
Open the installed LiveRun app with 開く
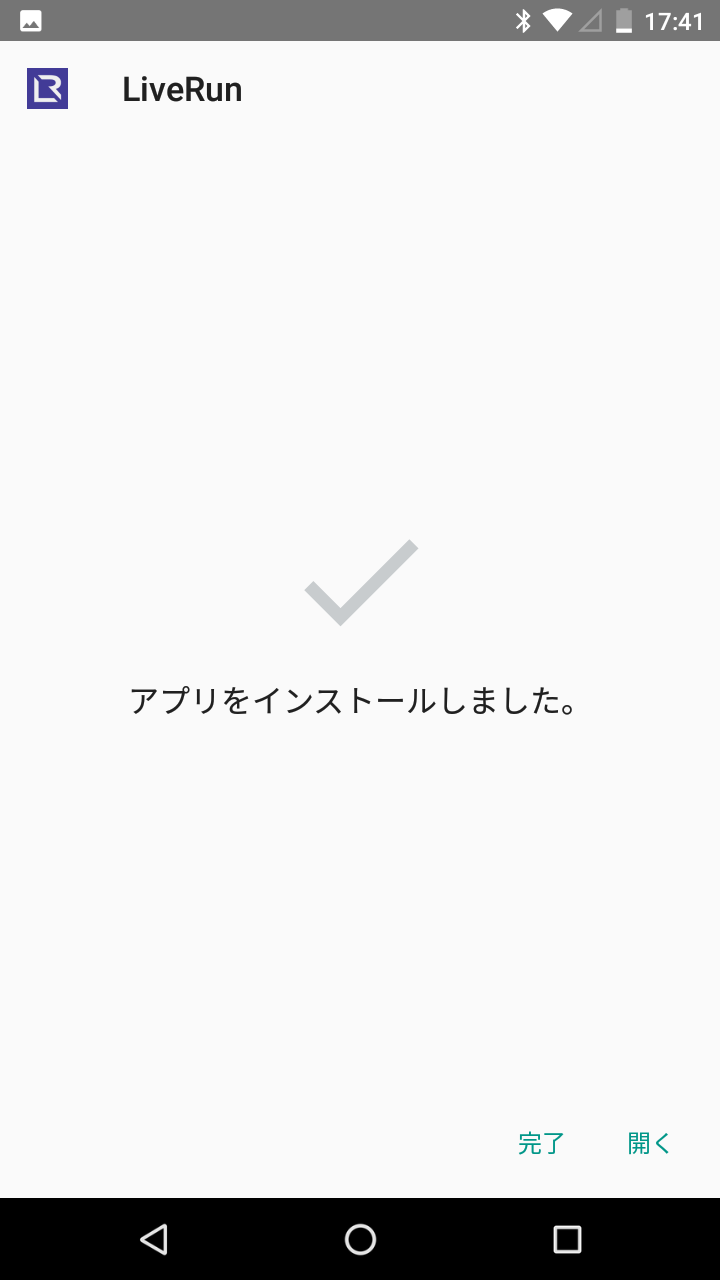coord(649,1143)
